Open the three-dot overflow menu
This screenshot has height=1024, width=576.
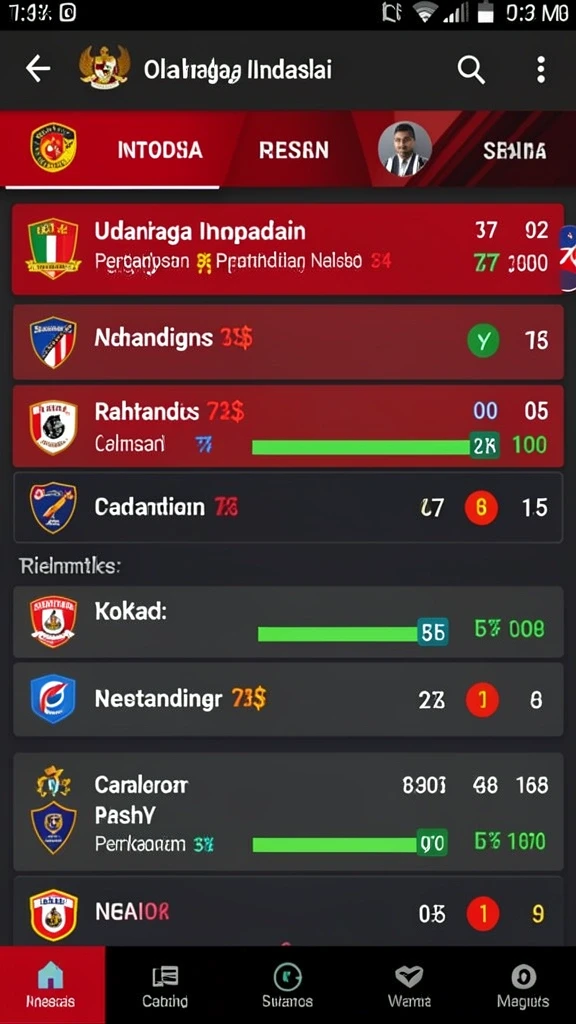(541, 69)
